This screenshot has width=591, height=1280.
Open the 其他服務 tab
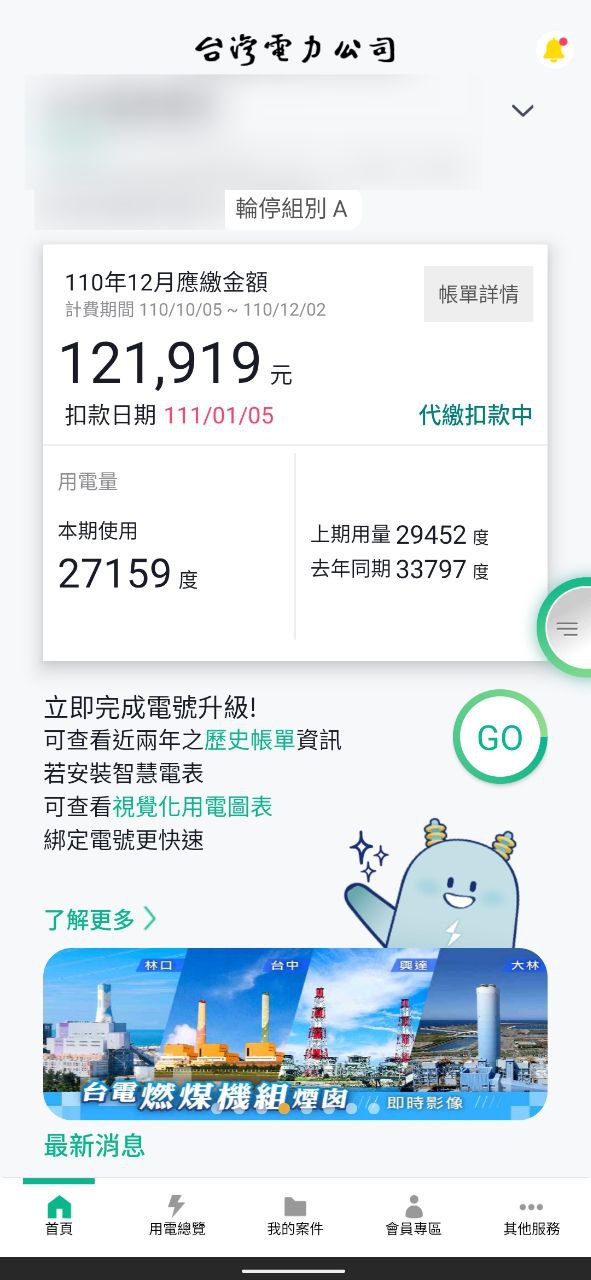click(x=531, y=1215)
